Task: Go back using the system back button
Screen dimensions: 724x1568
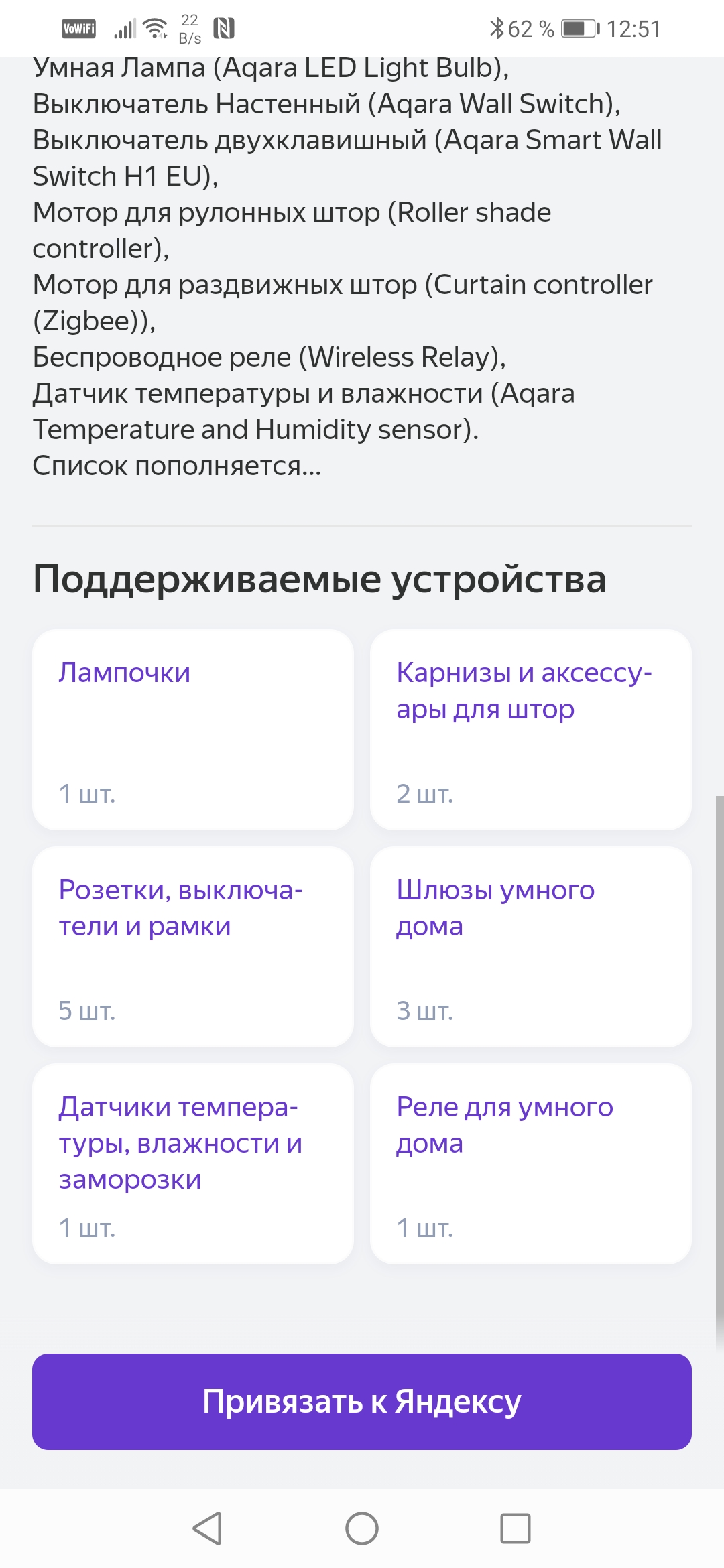Action: tap(207, 1528)
